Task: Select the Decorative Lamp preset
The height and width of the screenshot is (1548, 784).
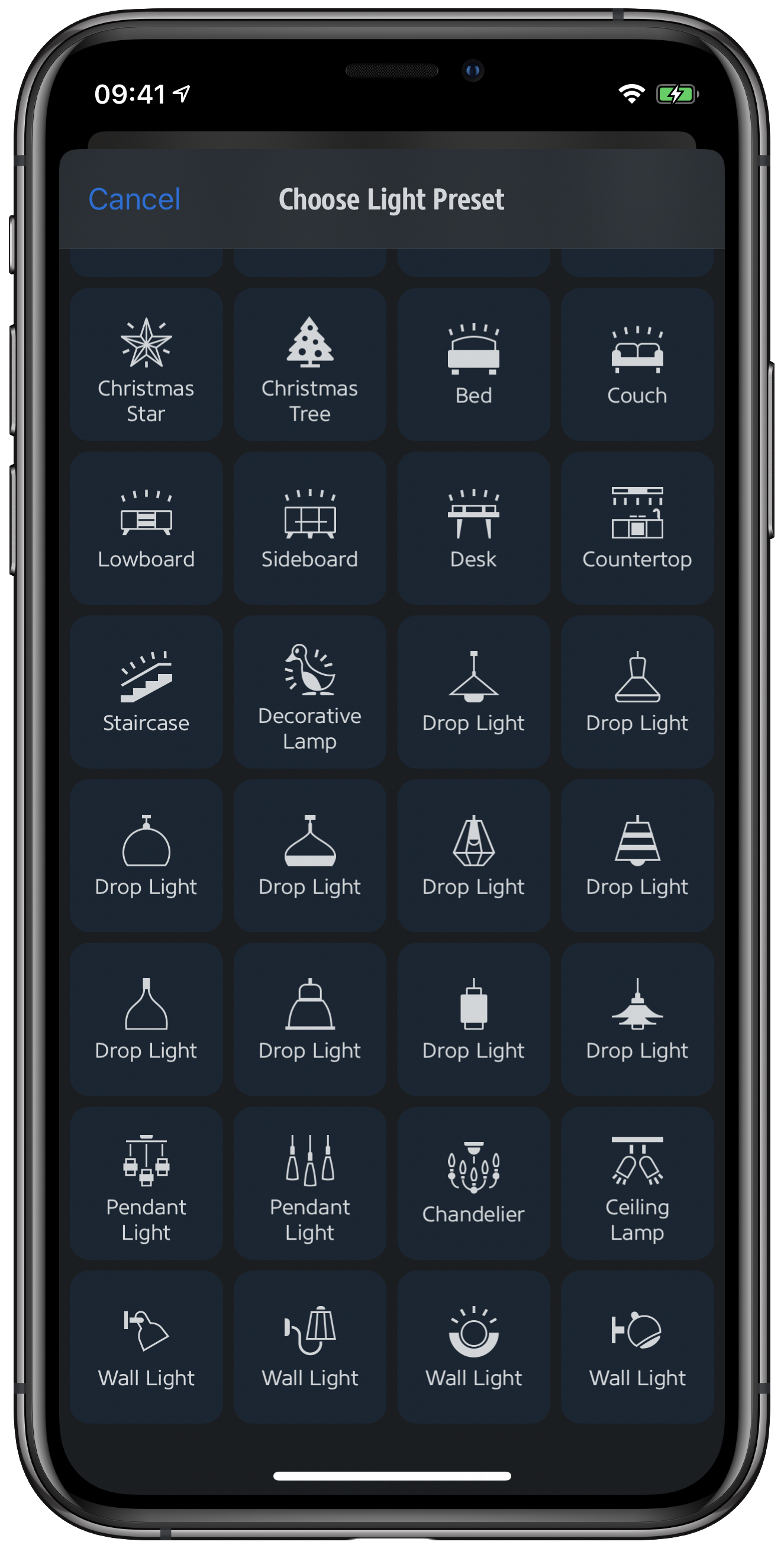Action: pyautogui.click(x=309, y=692)
